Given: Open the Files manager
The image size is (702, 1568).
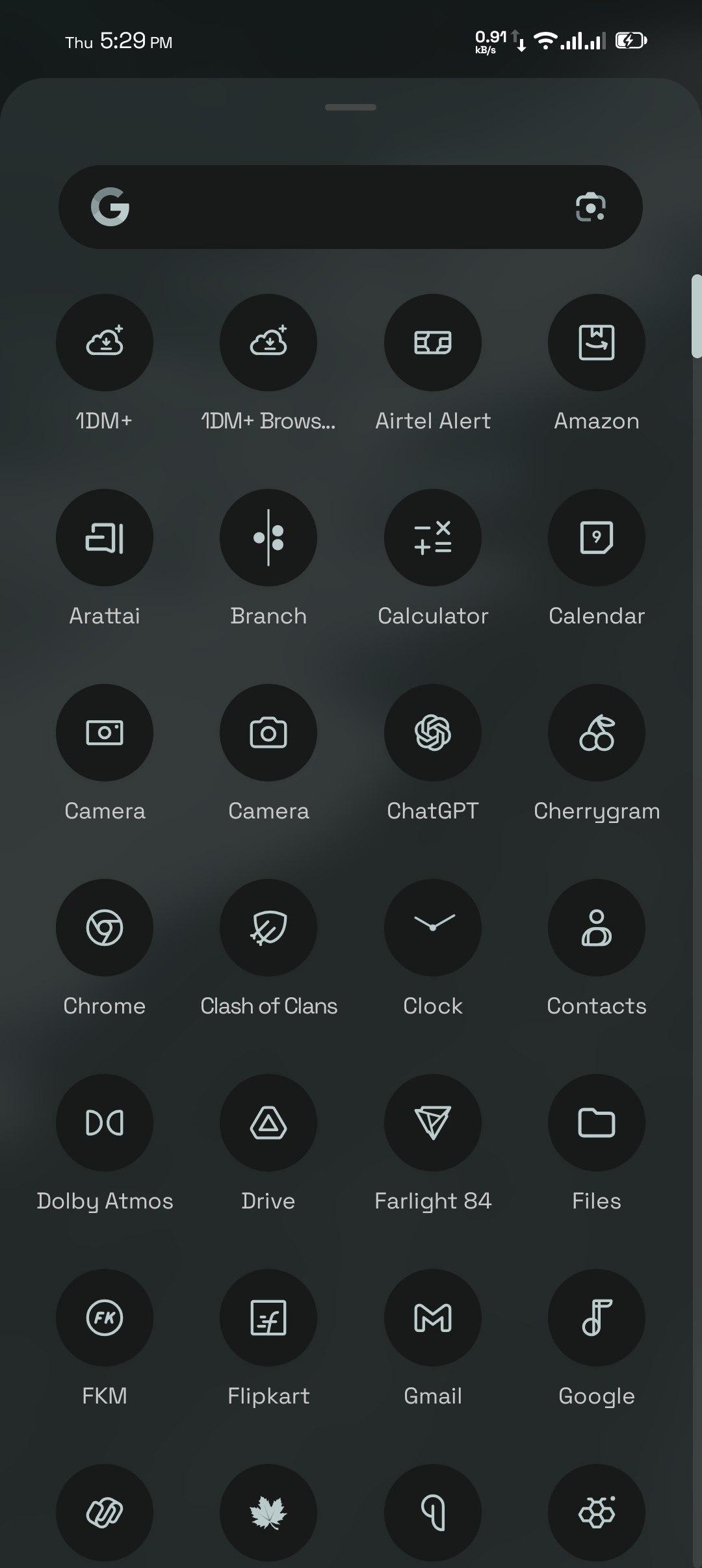Looking at the screenshot, I should click(597, 1123).
